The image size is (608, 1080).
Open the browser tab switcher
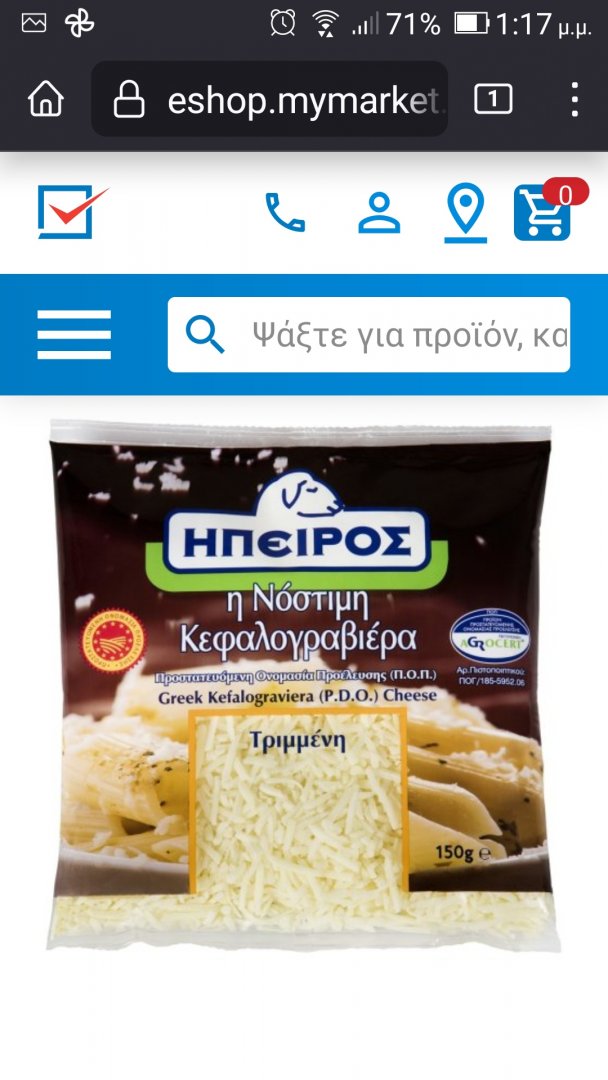click(493, 99)
